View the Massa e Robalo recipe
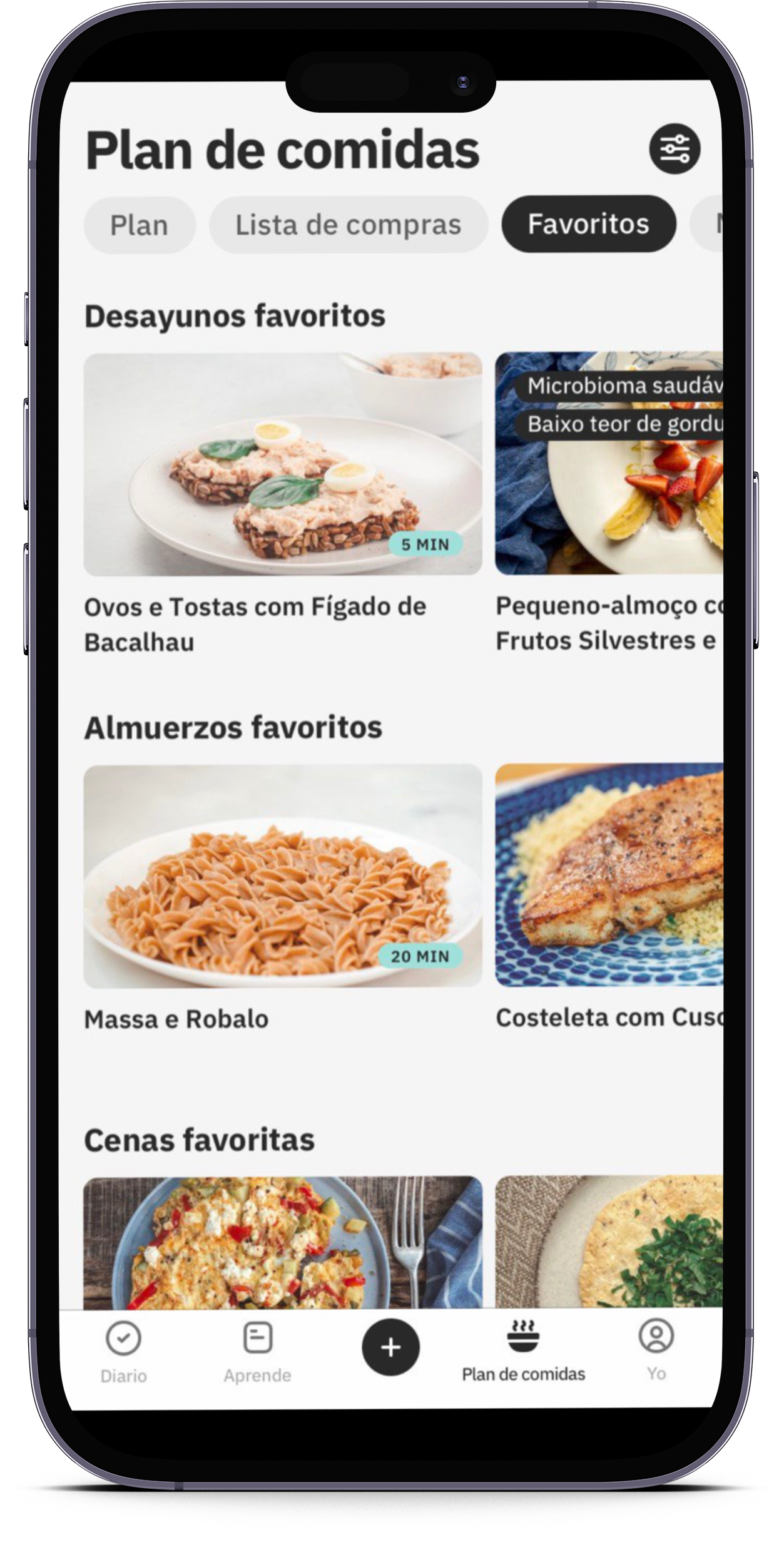 [x=283, y=876]
